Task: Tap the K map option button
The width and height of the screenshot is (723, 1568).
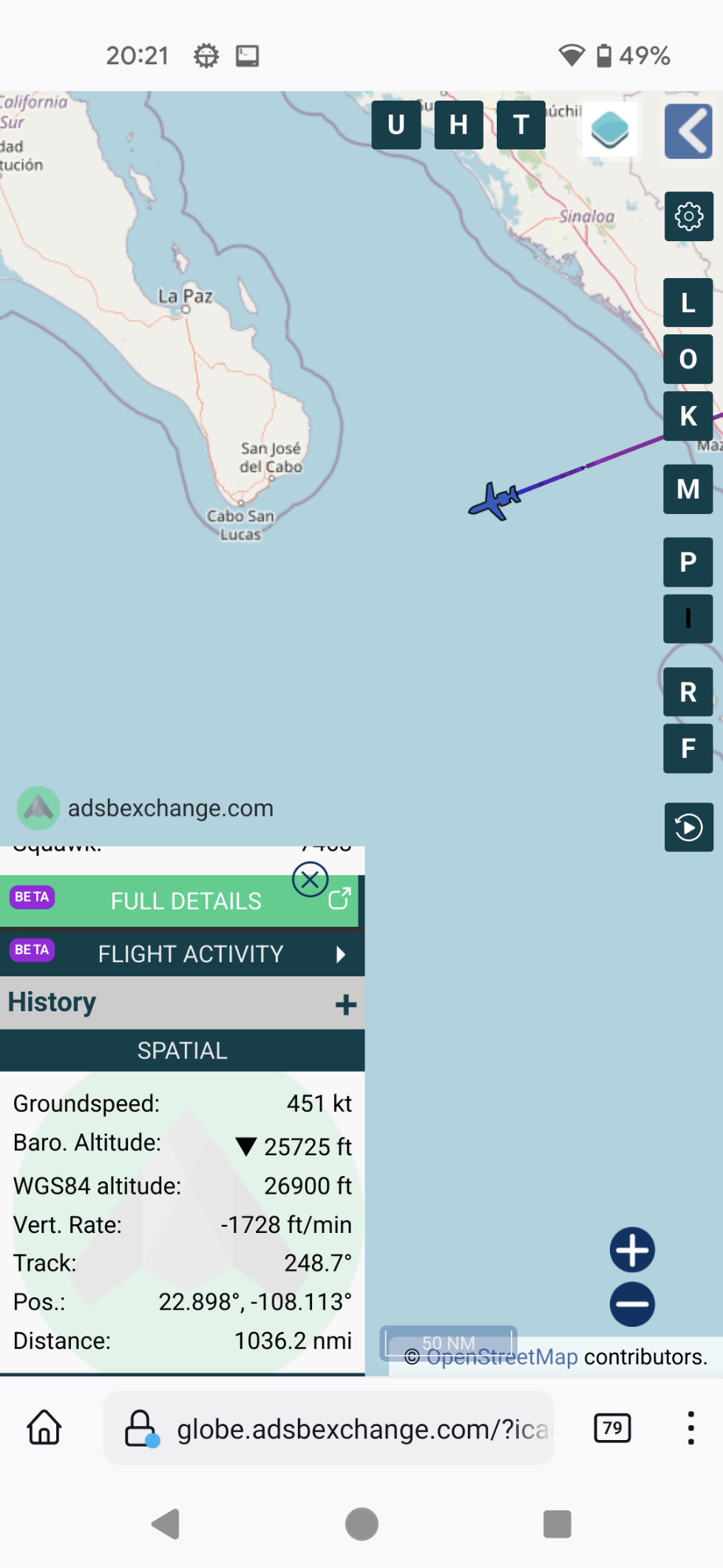Action: [x=688, y=416]
